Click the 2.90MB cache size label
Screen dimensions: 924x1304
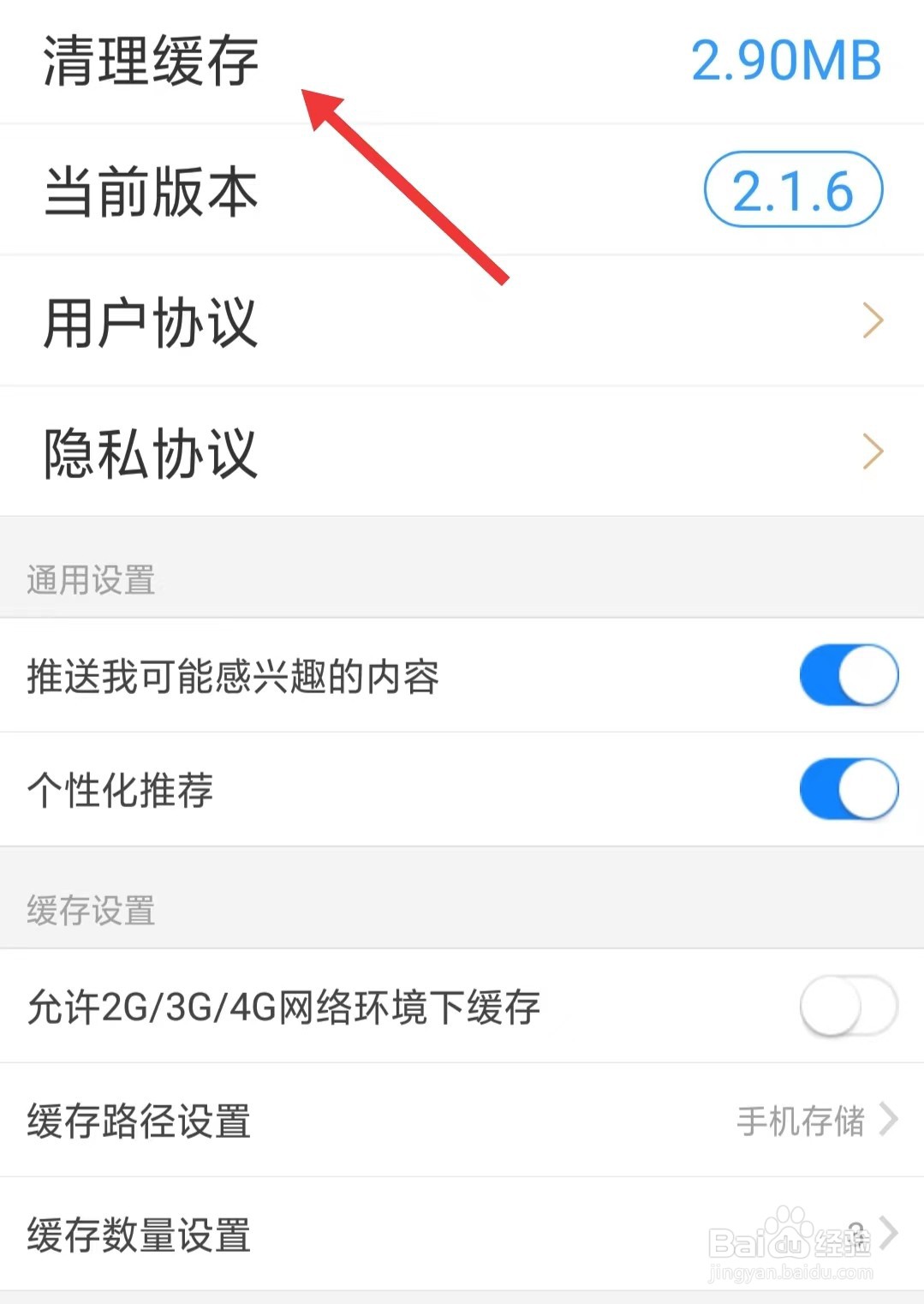pyautogui.click(x=784, y=60)
